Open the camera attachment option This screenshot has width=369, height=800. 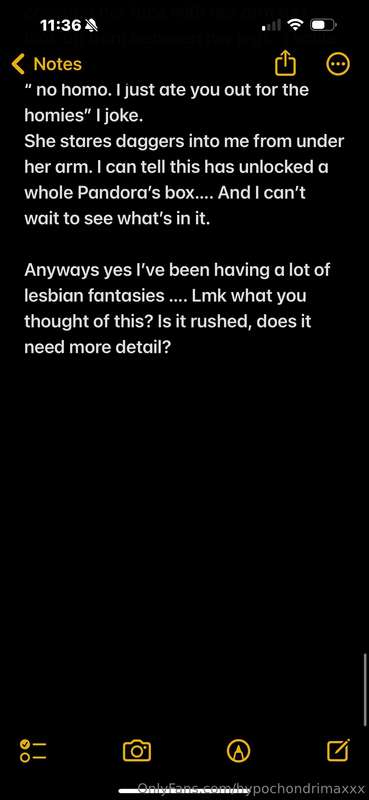point(137,751)
